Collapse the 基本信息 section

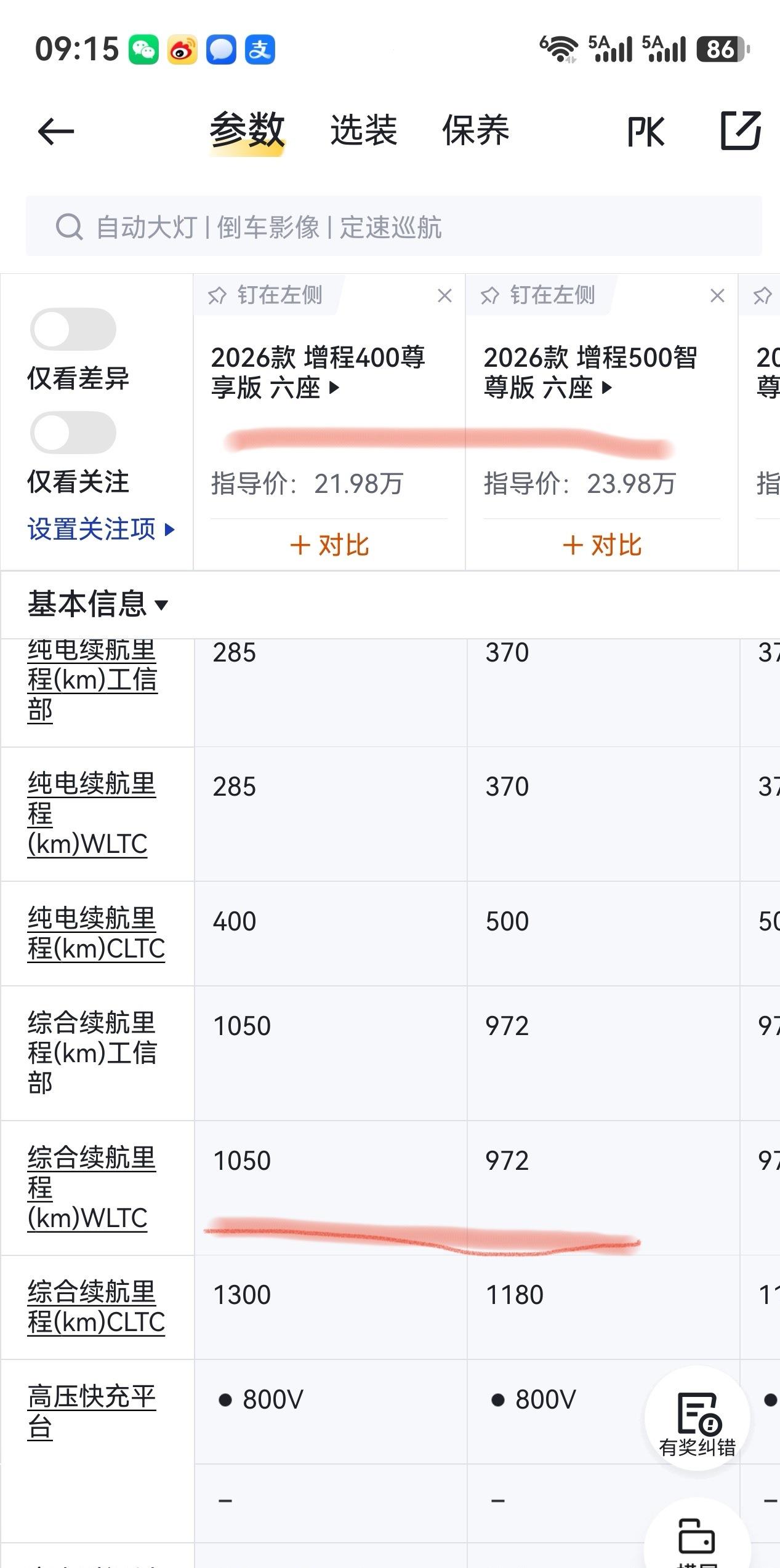point(97,604)
